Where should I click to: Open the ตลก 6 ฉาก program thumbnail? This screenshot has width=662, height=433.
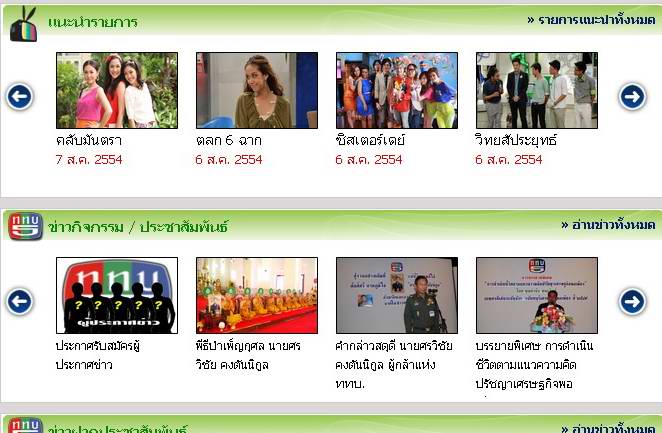pyautogui.click(x=256, y=90)
